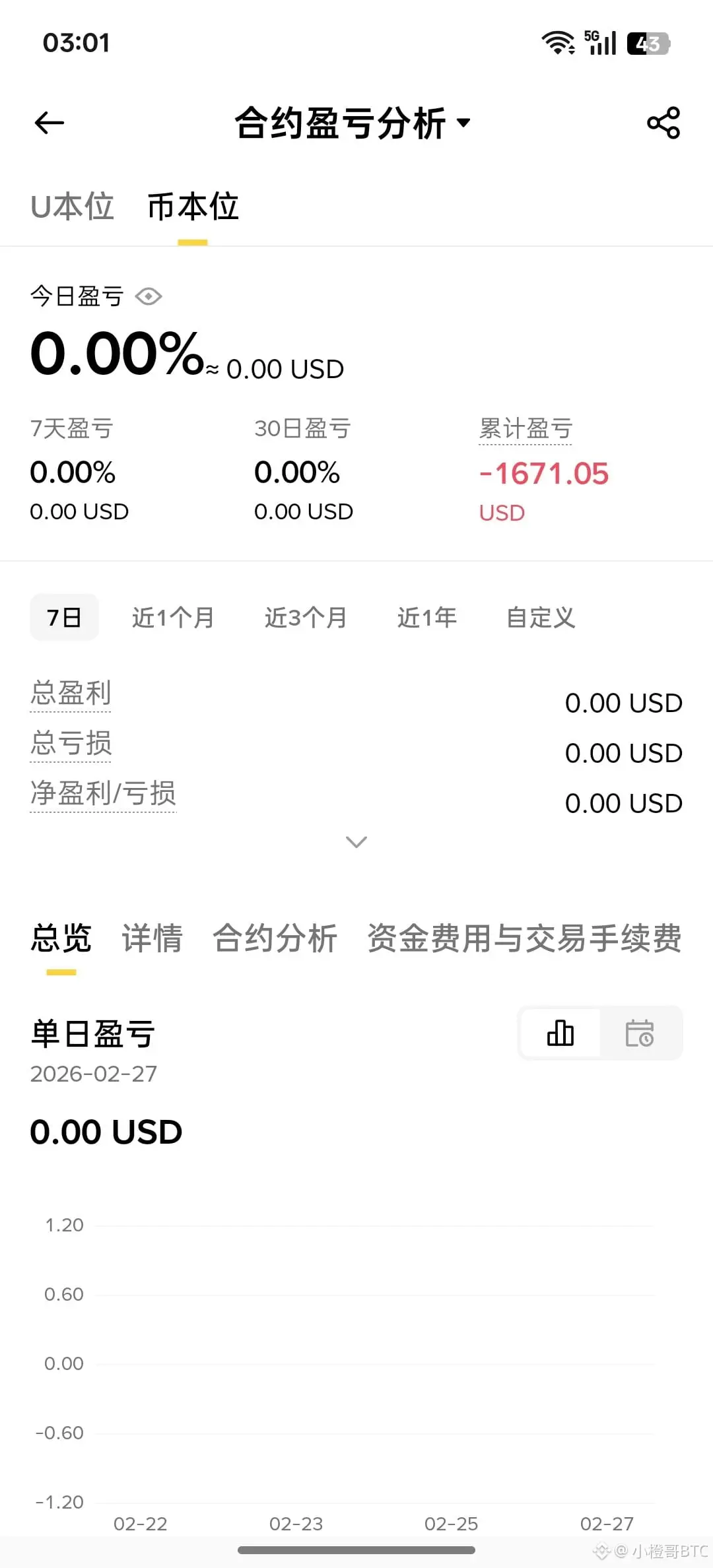The image size is (713, 1568).
Task: View the 累计盈亏 explanation
Action: pos(526,429)
